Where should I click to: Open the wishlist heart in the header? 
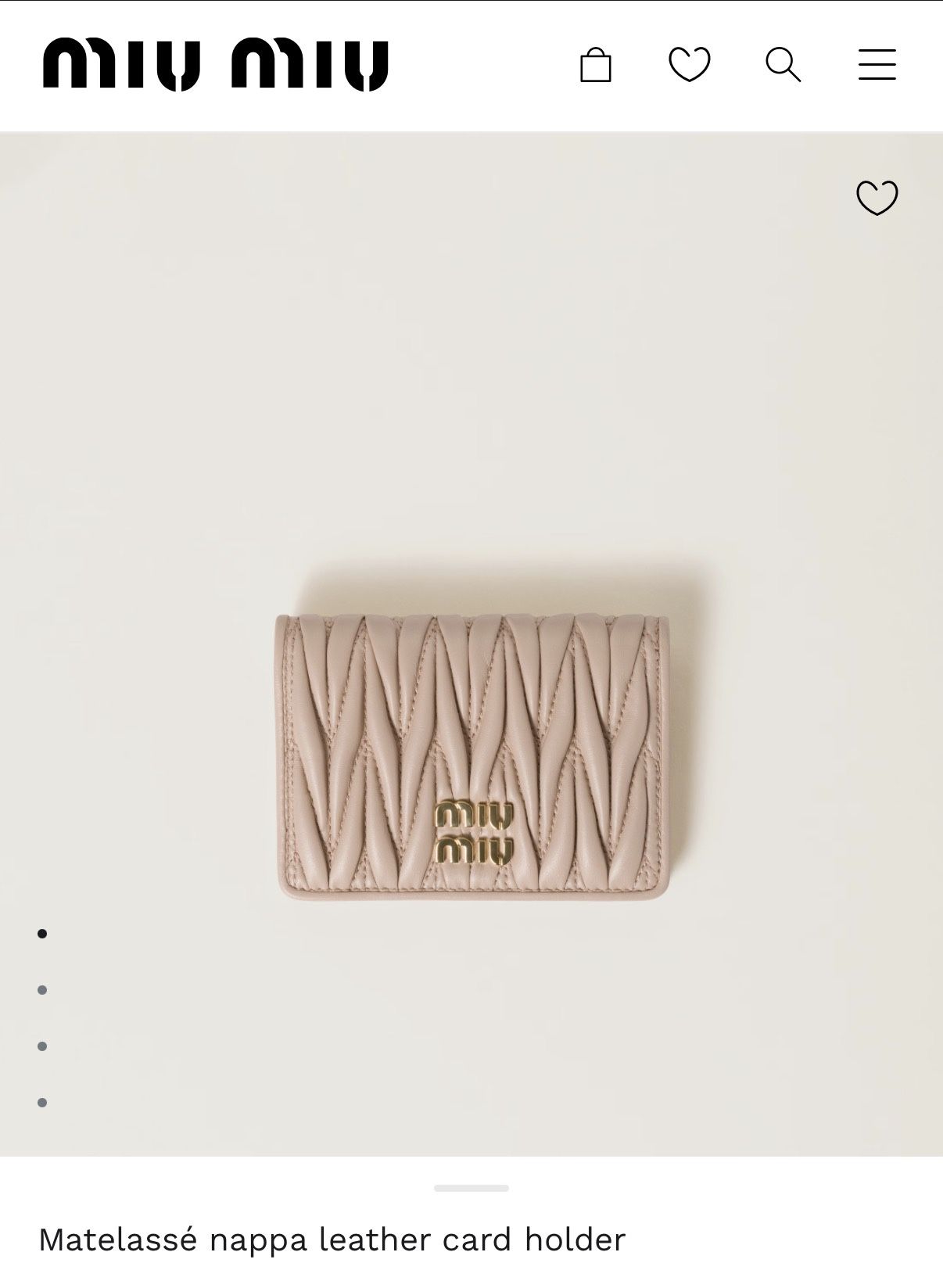coord(689,65)
